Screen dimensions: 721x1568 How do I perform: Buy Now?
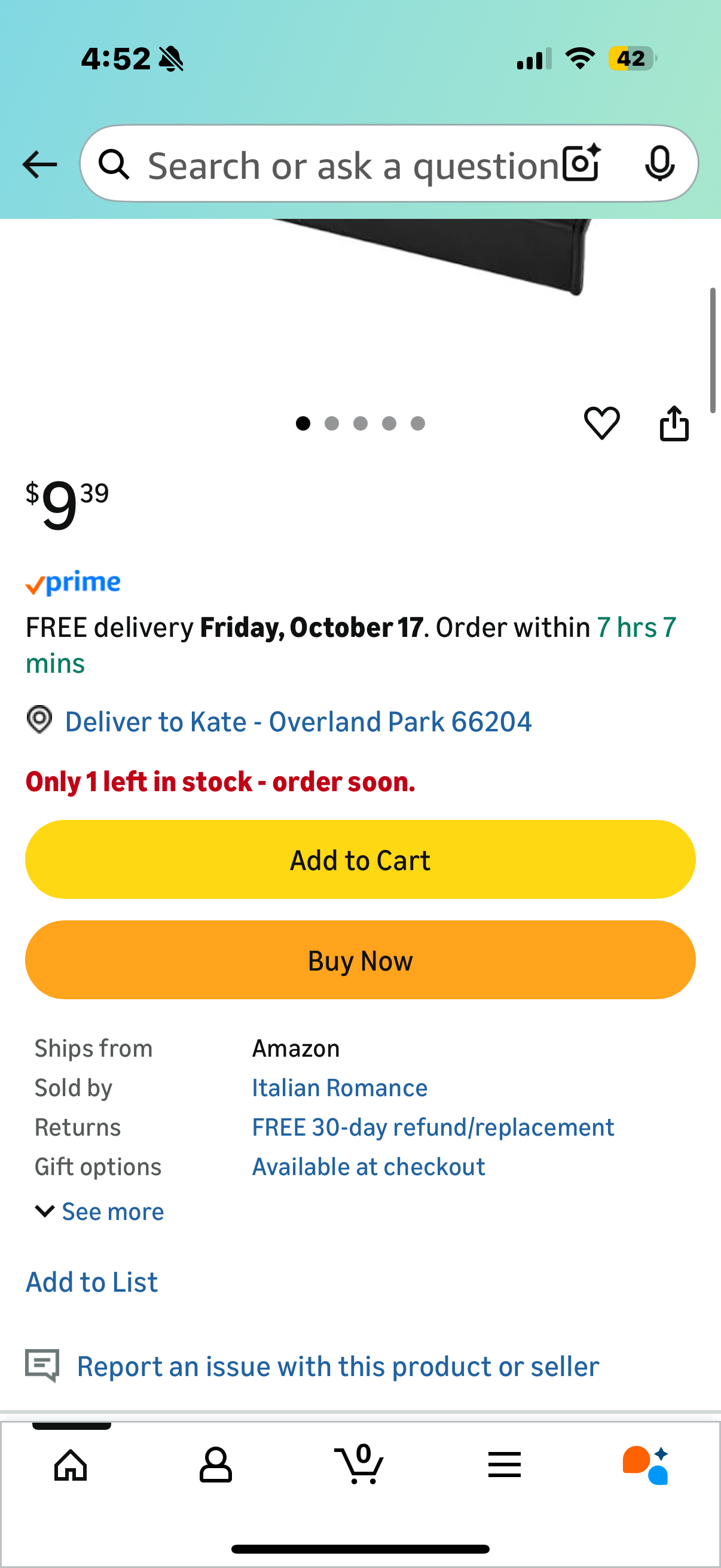[x=360, y=960]
